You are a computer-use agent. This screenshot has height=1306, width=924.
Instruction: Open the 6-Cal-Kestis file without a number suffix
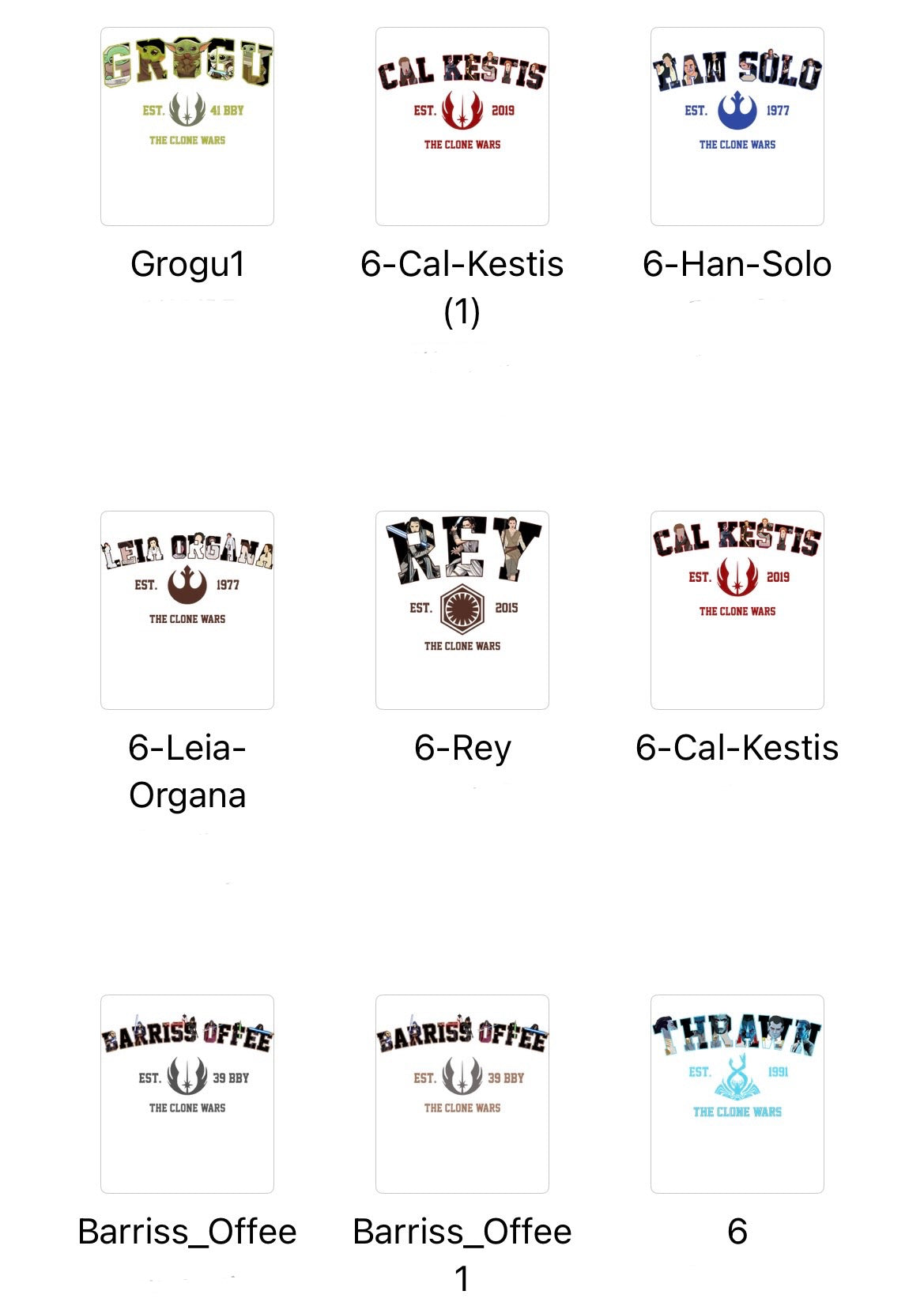coord(737,610)
